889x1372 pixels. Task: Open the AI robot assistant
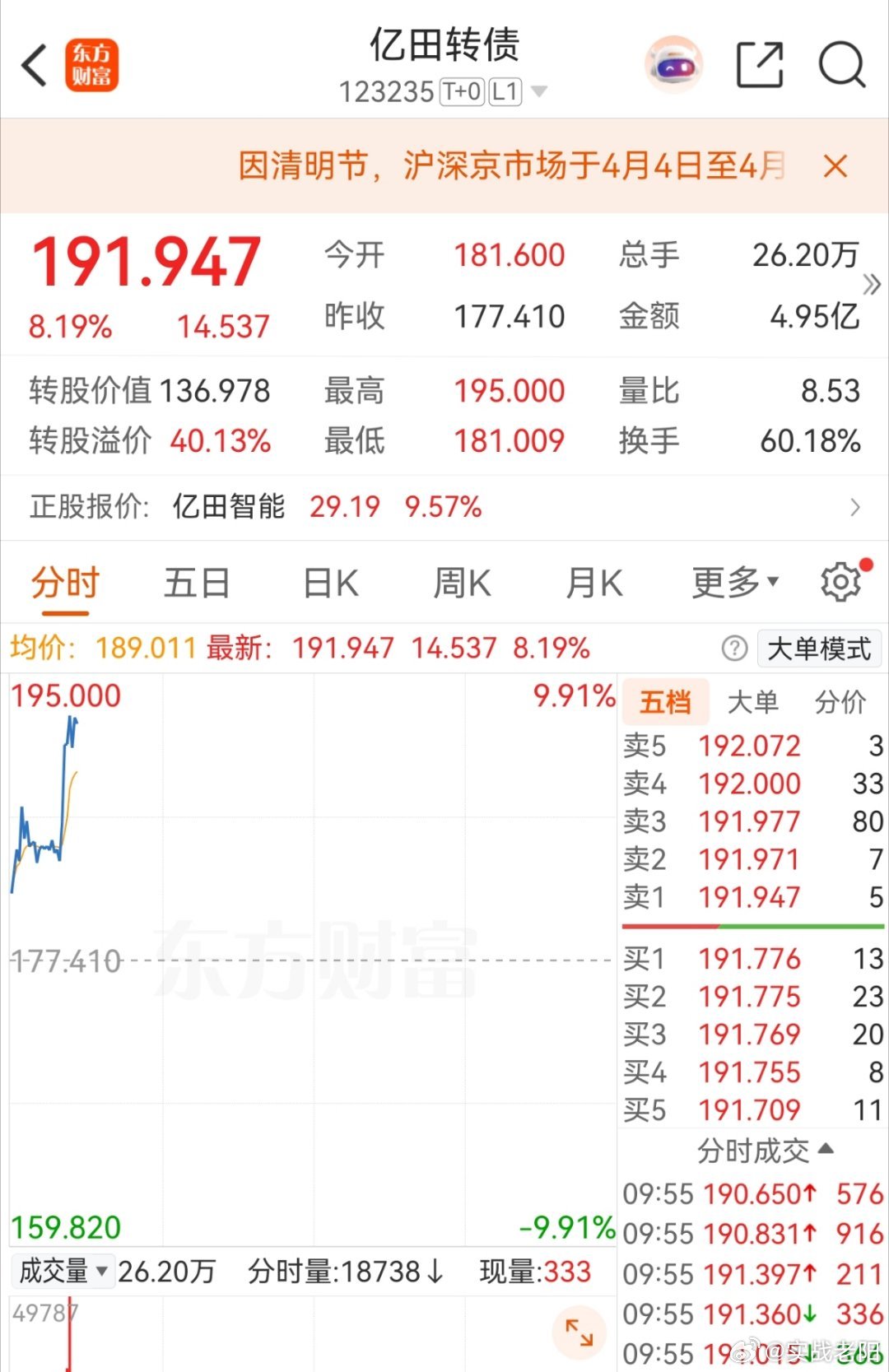(x=673, y=65)
